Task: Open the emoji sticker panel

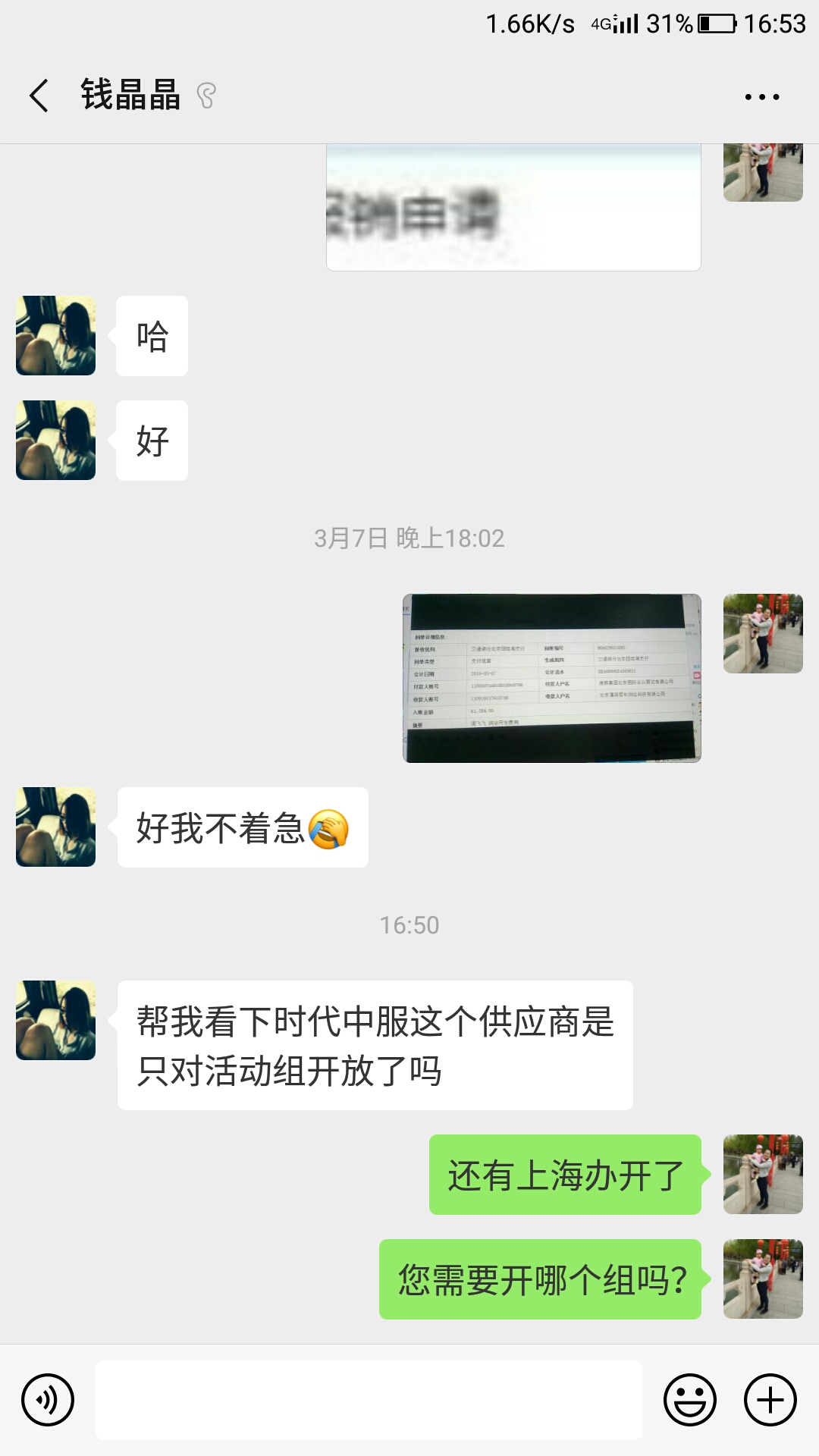Action: pyautogui.click(x=689, y=1400)
